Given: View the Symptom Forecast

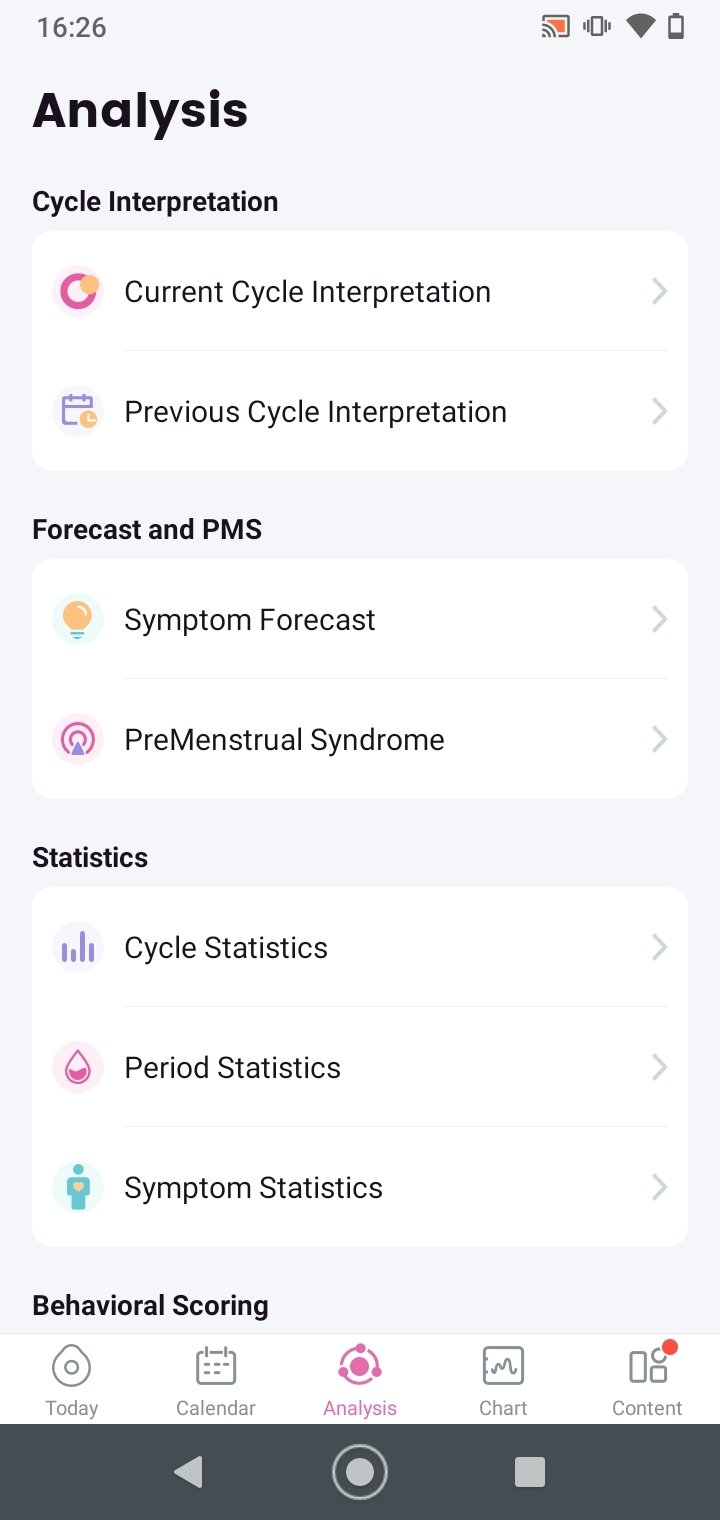Looking at the screenshot, I should [x=360, y=619].
